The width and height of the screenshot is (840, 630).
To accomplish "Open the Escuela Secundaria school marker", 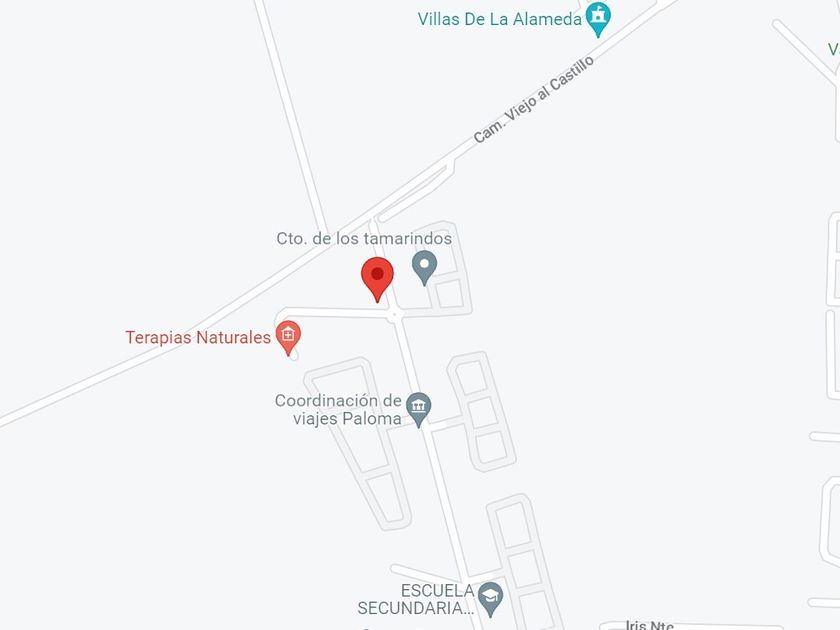I will pos(490,597).
